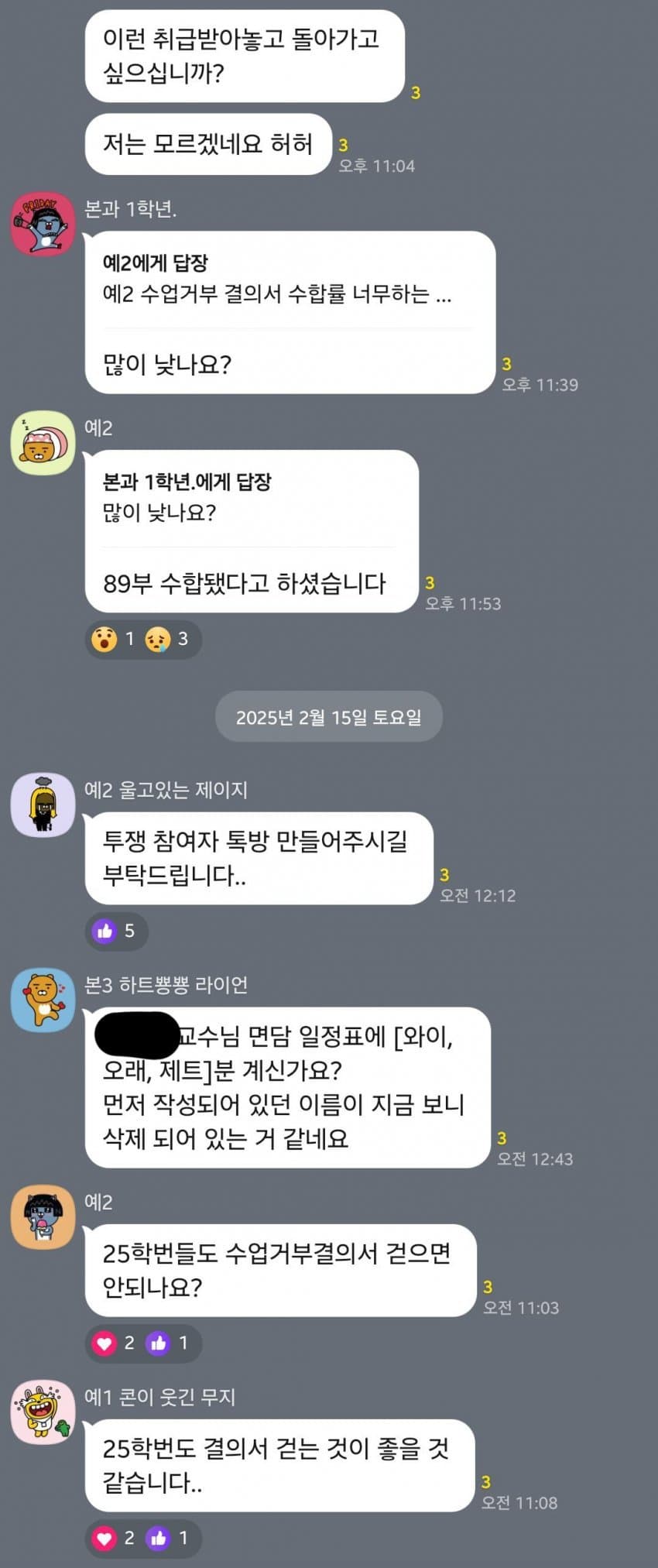This screenshot has width=658, height=1568.
Task: View profile of 예1 콘이 웃긴 무지
Action: tap(43, 1412)
